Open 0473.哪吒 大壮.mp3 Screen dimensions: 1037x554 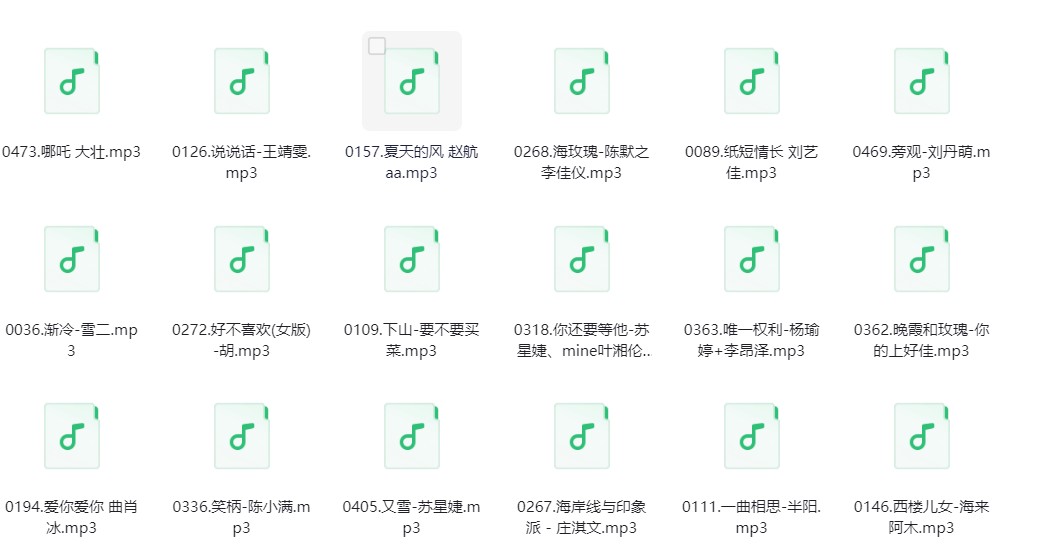point(72,81)
